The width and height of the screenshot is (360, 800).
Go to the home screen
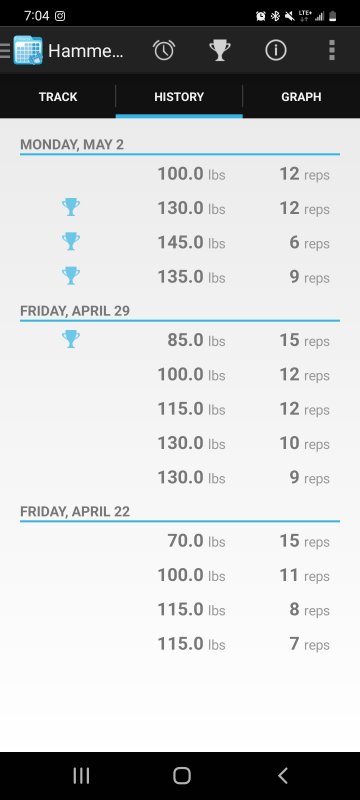(182, 776)
